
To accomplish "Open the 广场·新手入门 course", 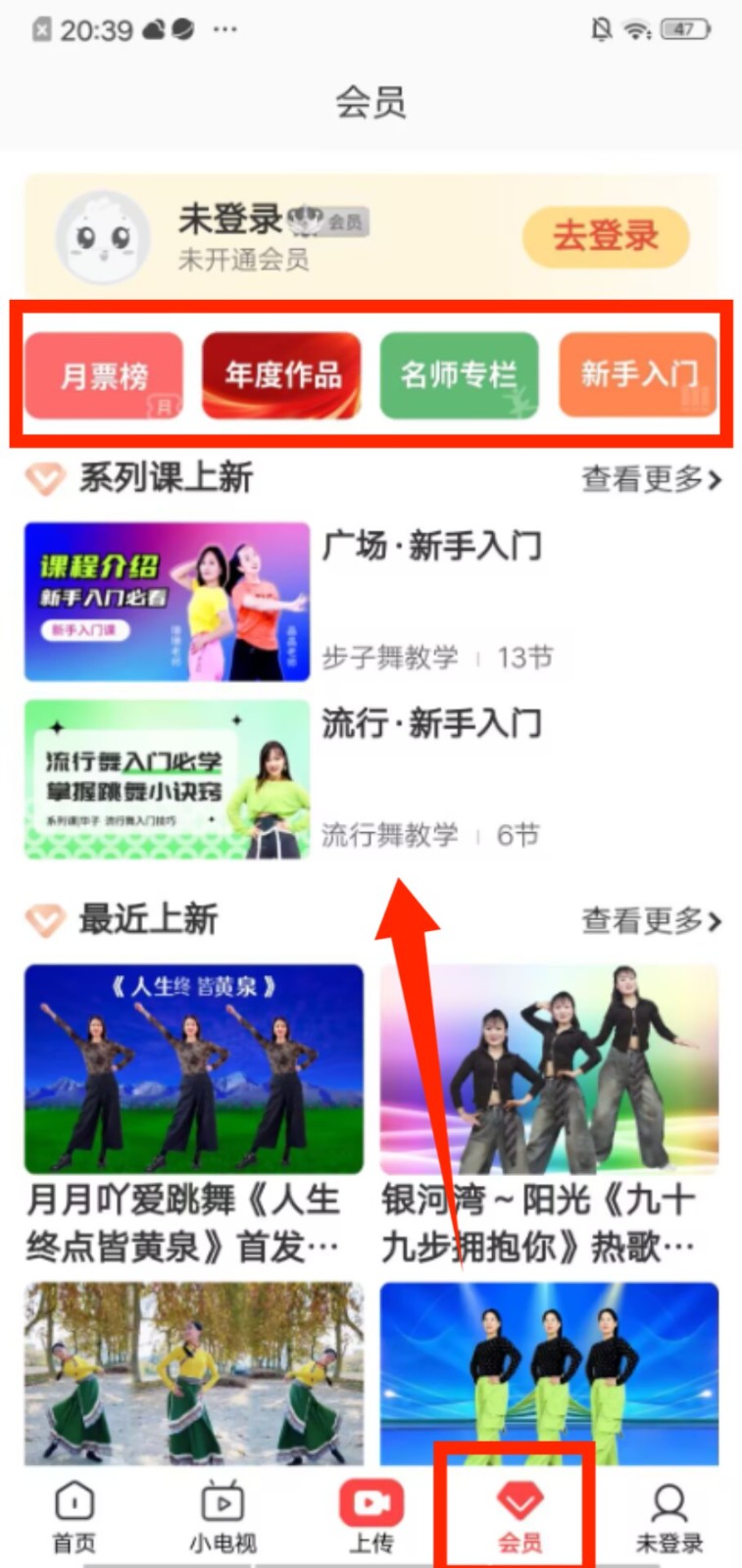I will pos(167,601).
